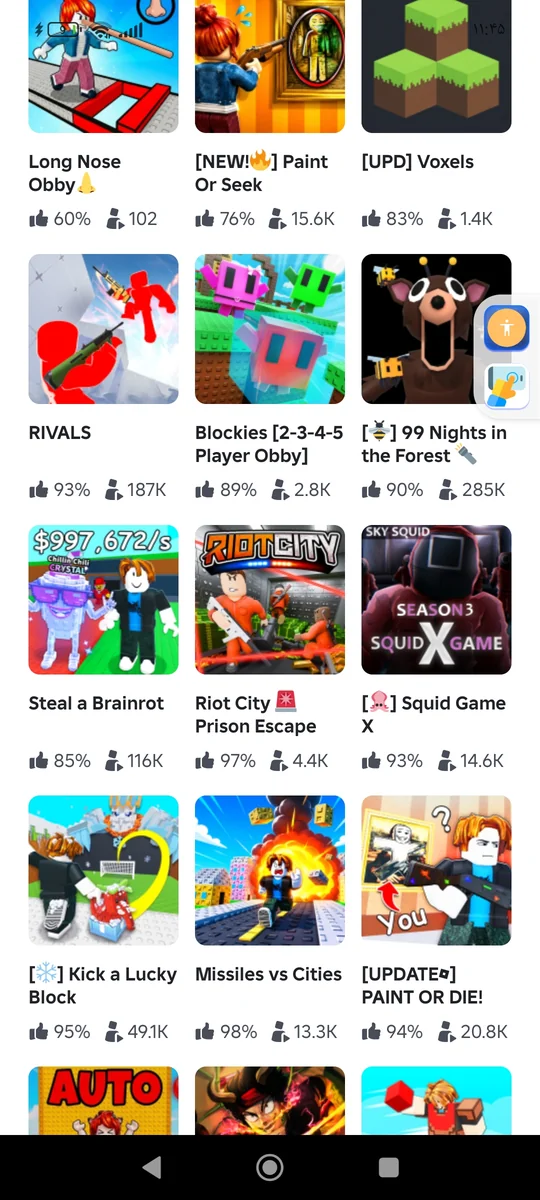View the Squid Game X experience
The width and height of the screenshot is (540, 1200).
(x=436, y=600)
